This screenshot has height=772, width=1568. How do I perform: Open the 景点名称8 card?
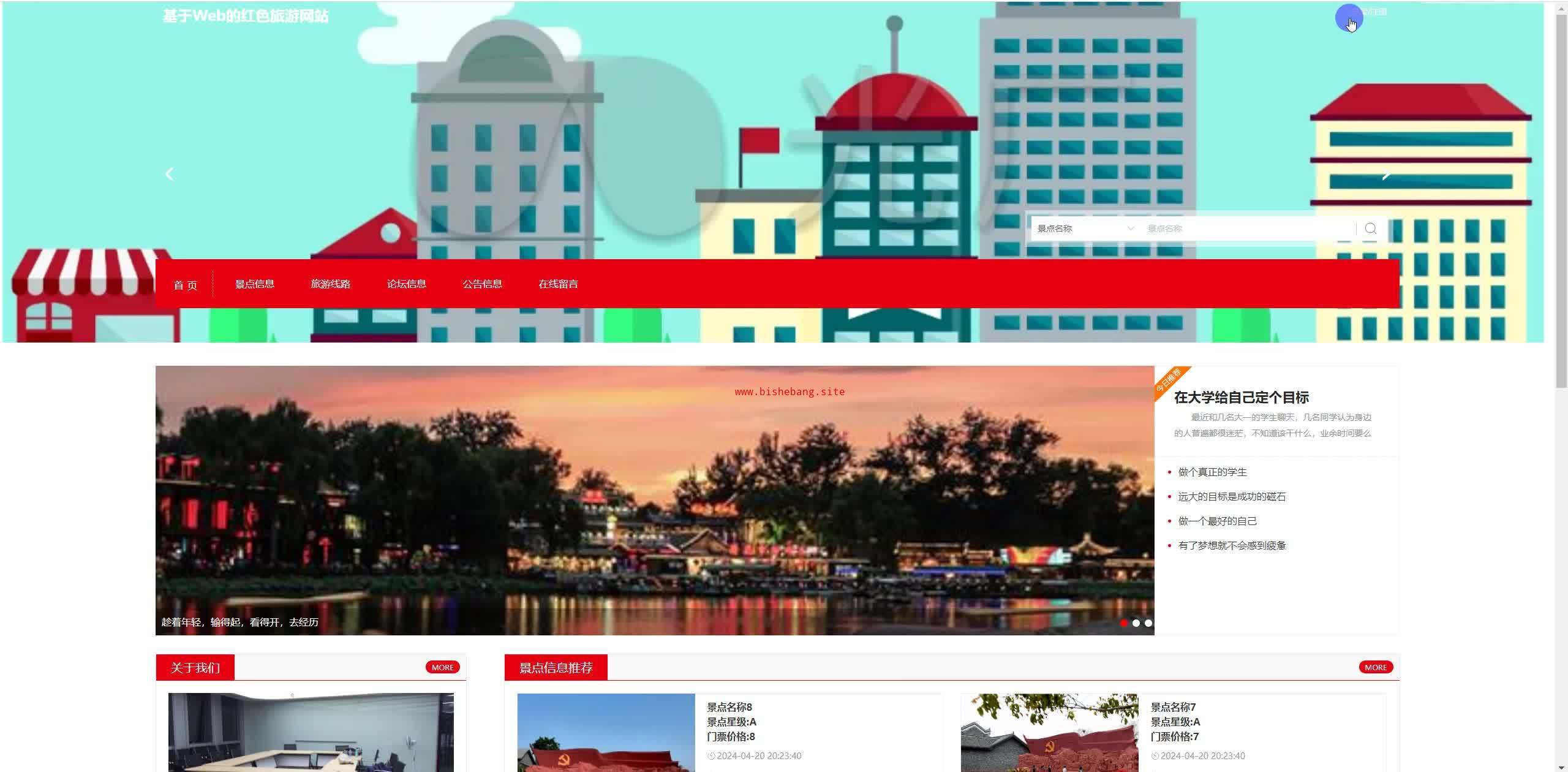pyautogui.click(x=729, y=708)
